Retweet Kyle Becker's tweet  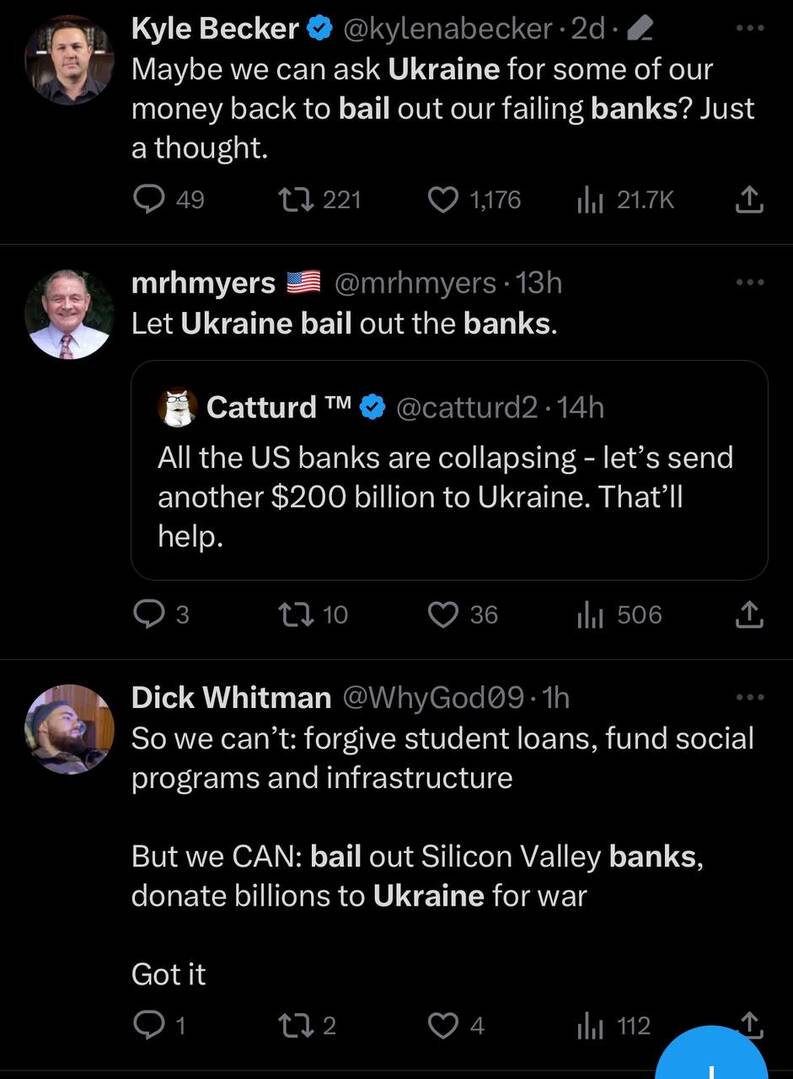point(294,200)
